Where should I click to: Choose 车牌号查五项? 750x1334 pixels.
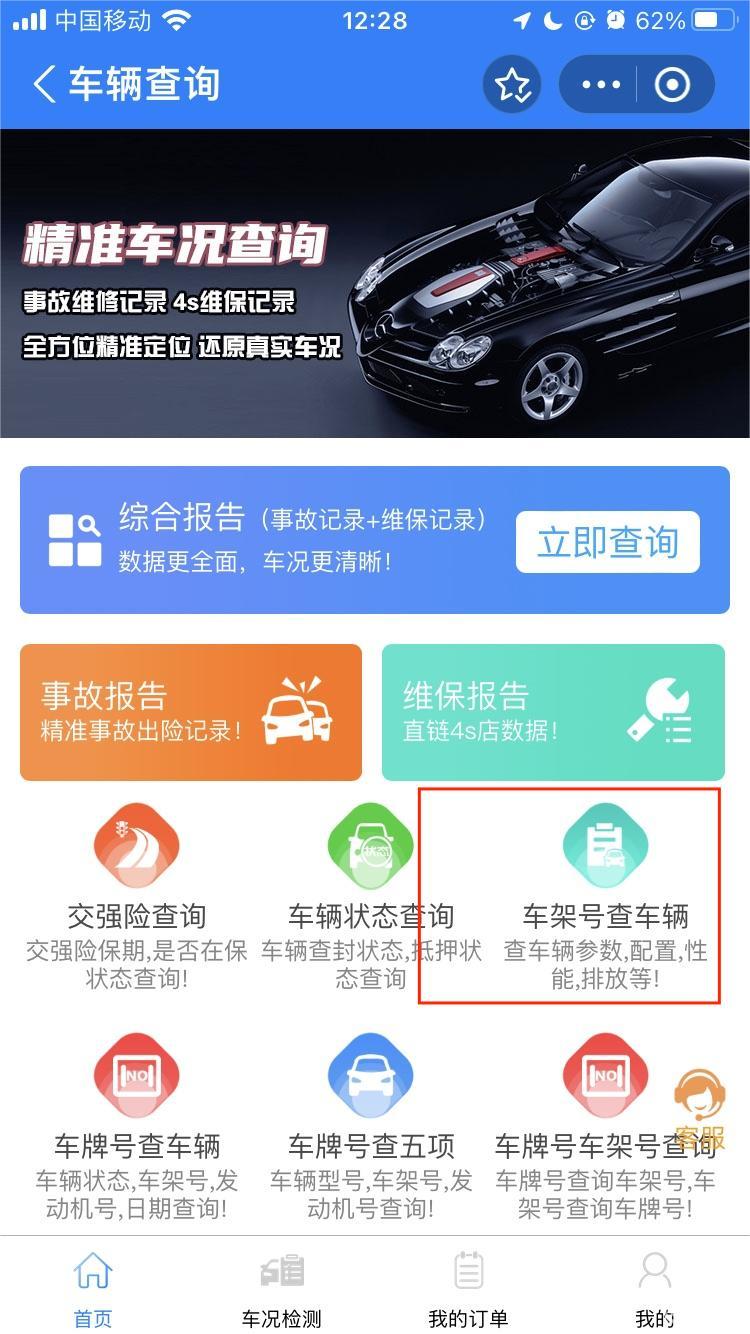371,1127
